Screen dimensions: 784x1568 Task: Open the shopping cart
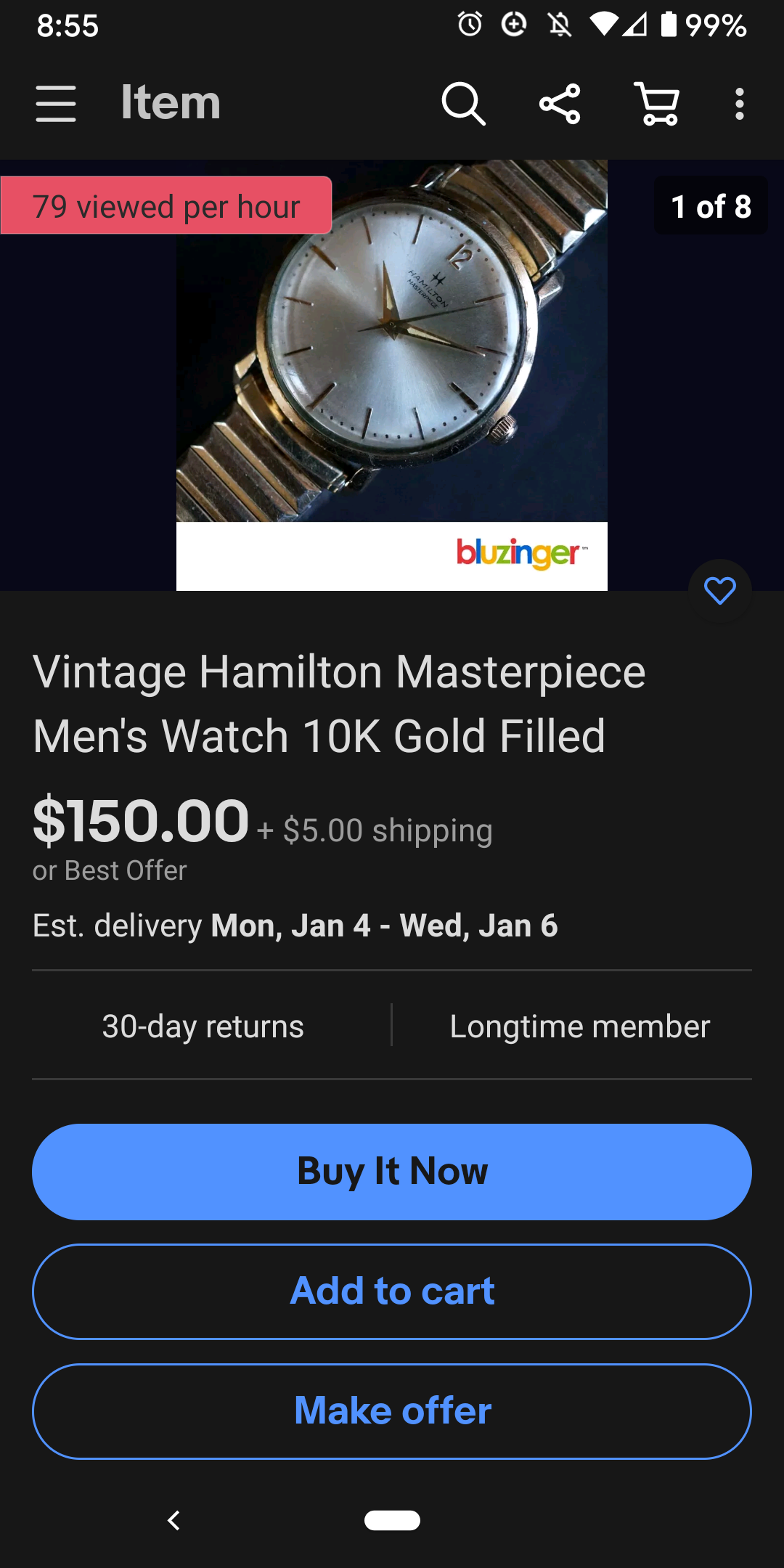[x=657, y=104]
